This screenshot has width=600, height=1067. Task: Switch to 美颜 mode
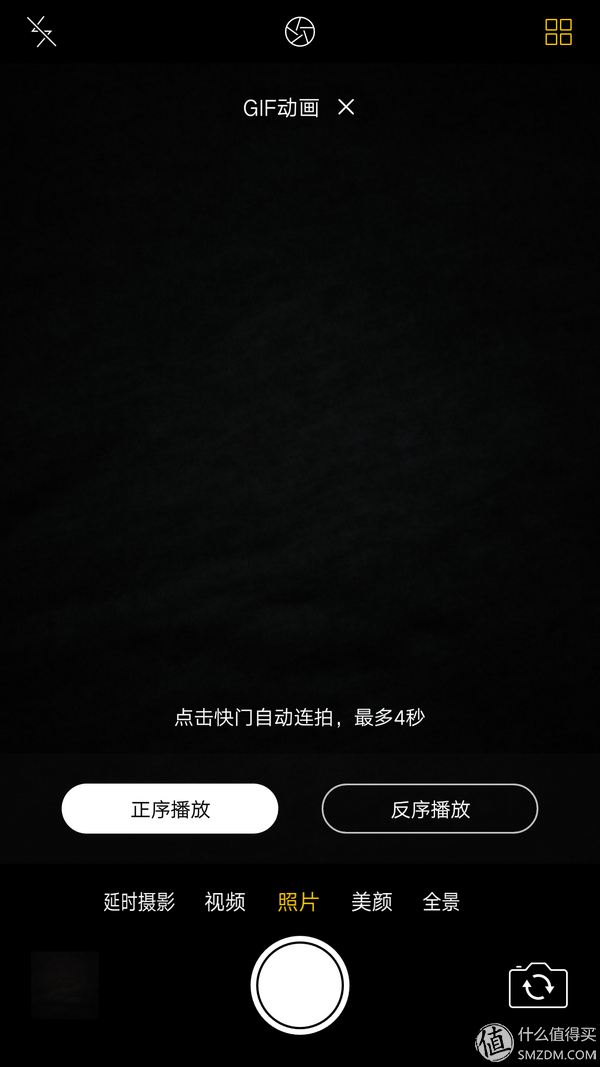(x=371, y=902)
